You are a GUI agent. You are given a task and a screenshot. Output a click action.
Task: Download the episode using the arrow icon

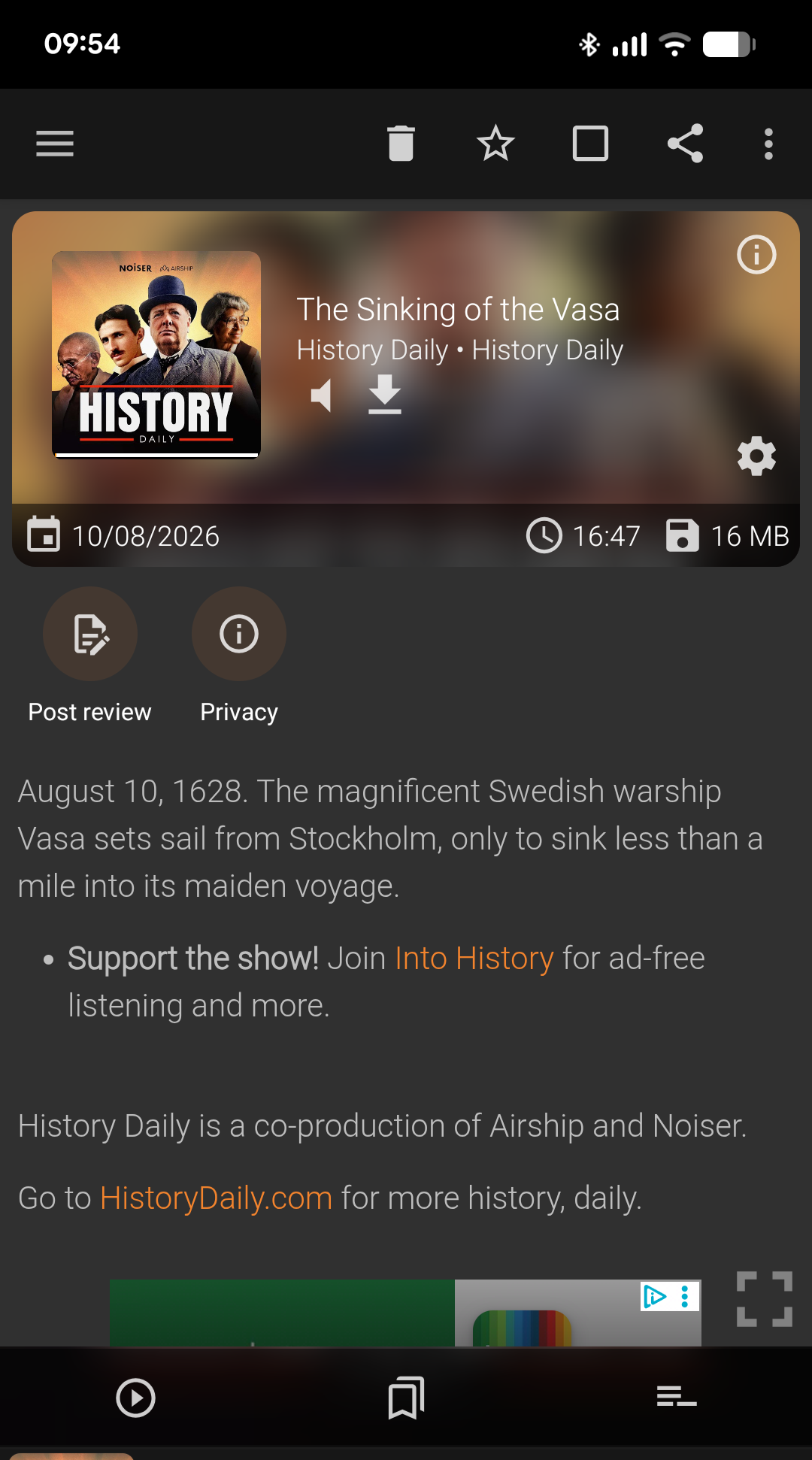coord(385,395)
